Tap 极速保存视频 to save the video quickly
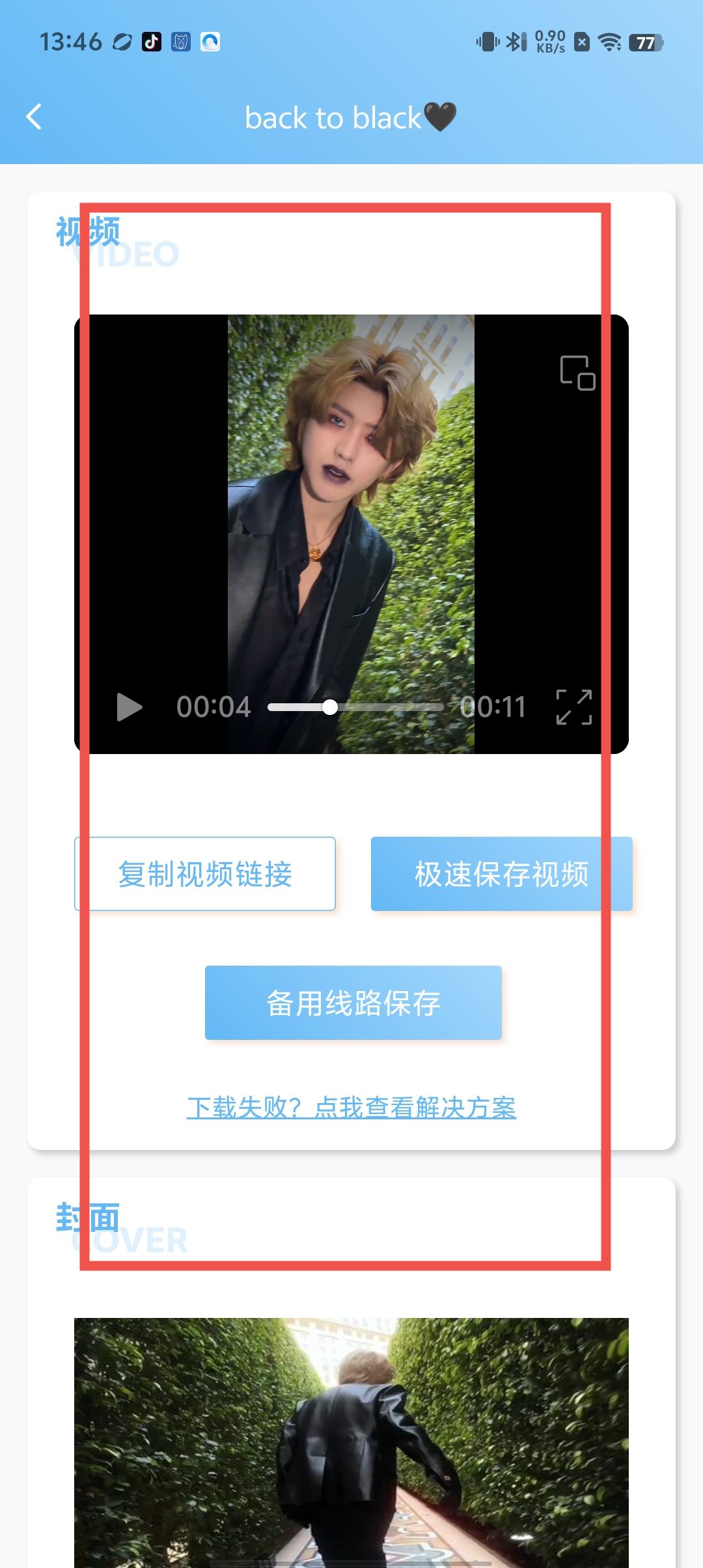Screen dimensions: 703x1568 501,874
